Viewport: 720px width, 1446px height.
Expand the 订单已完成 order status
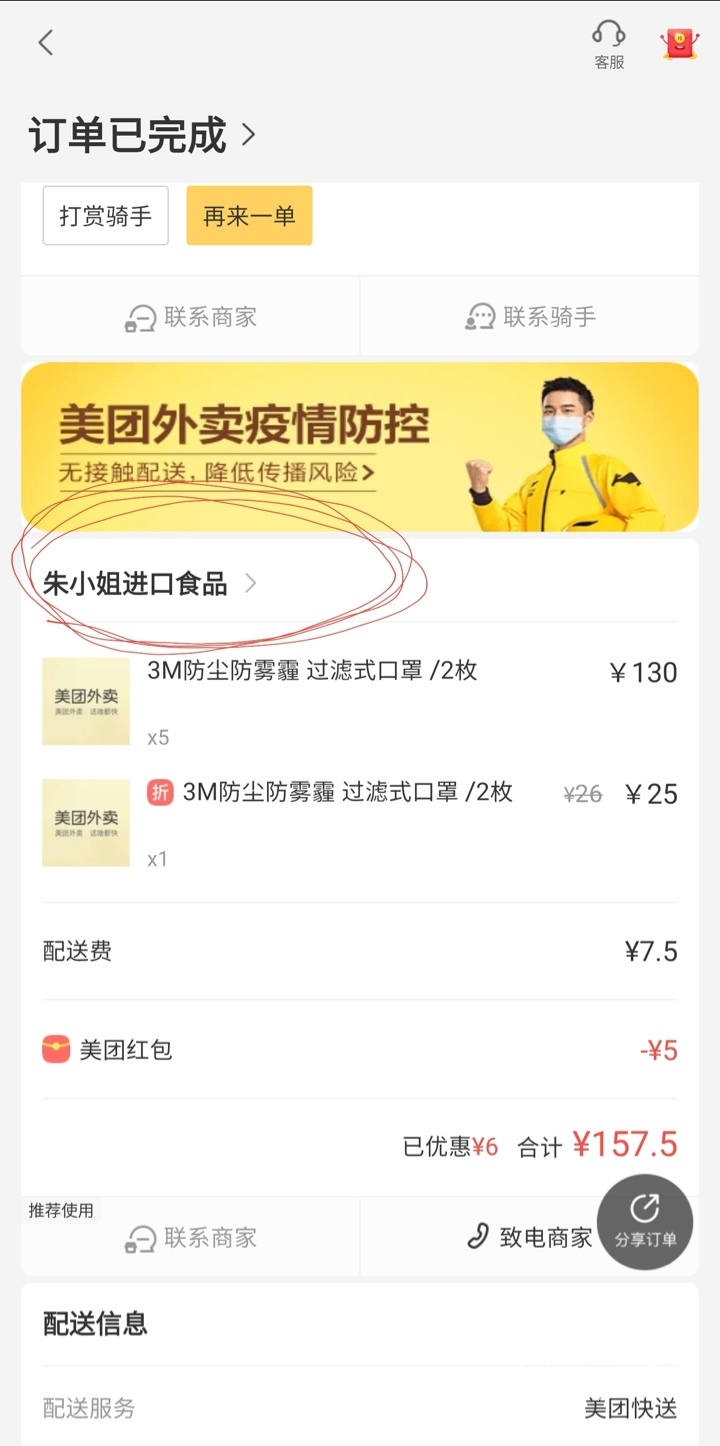pos(142,136)
